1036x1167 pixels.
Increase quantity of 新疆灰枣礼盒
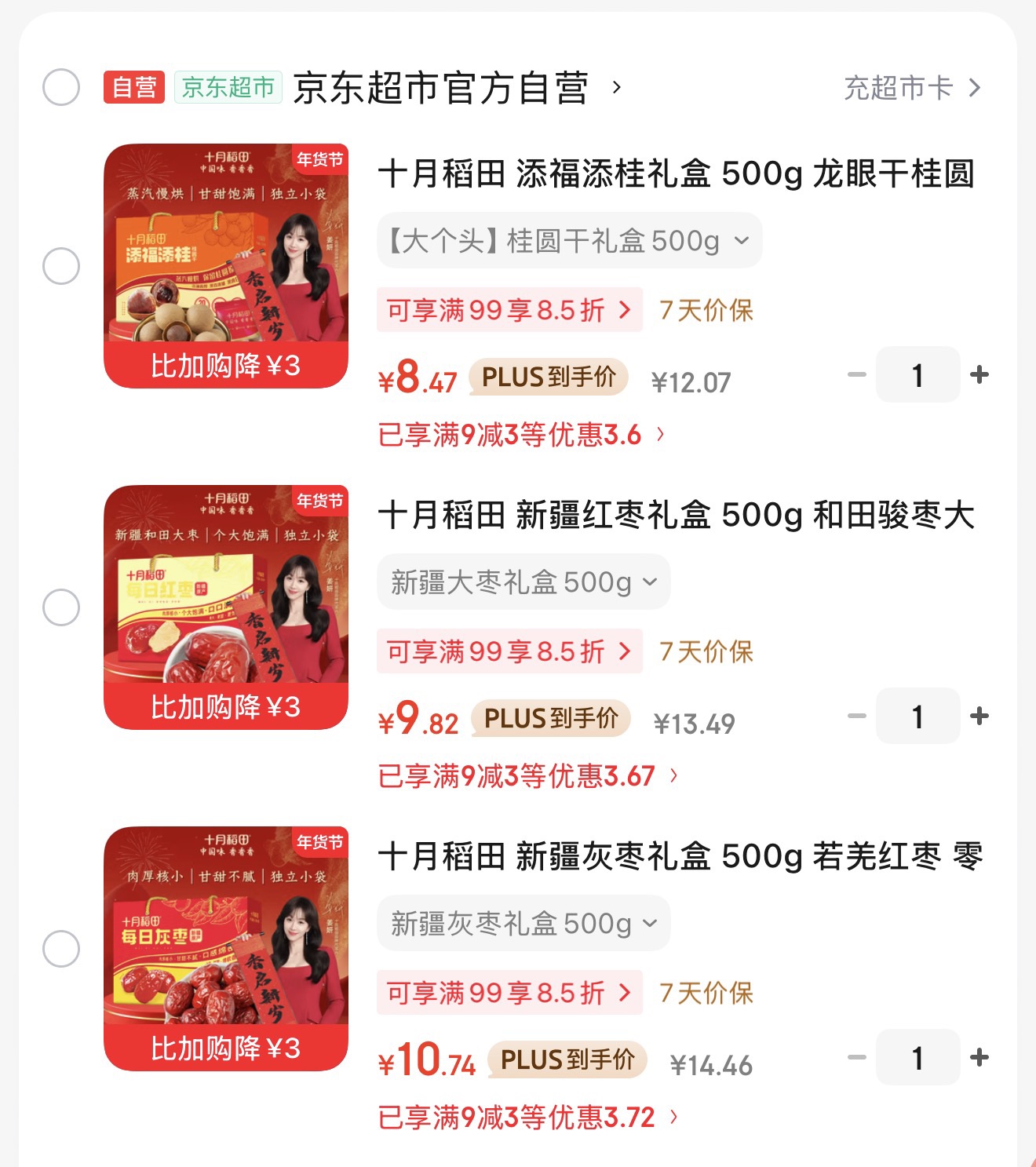coord(979,1058)
